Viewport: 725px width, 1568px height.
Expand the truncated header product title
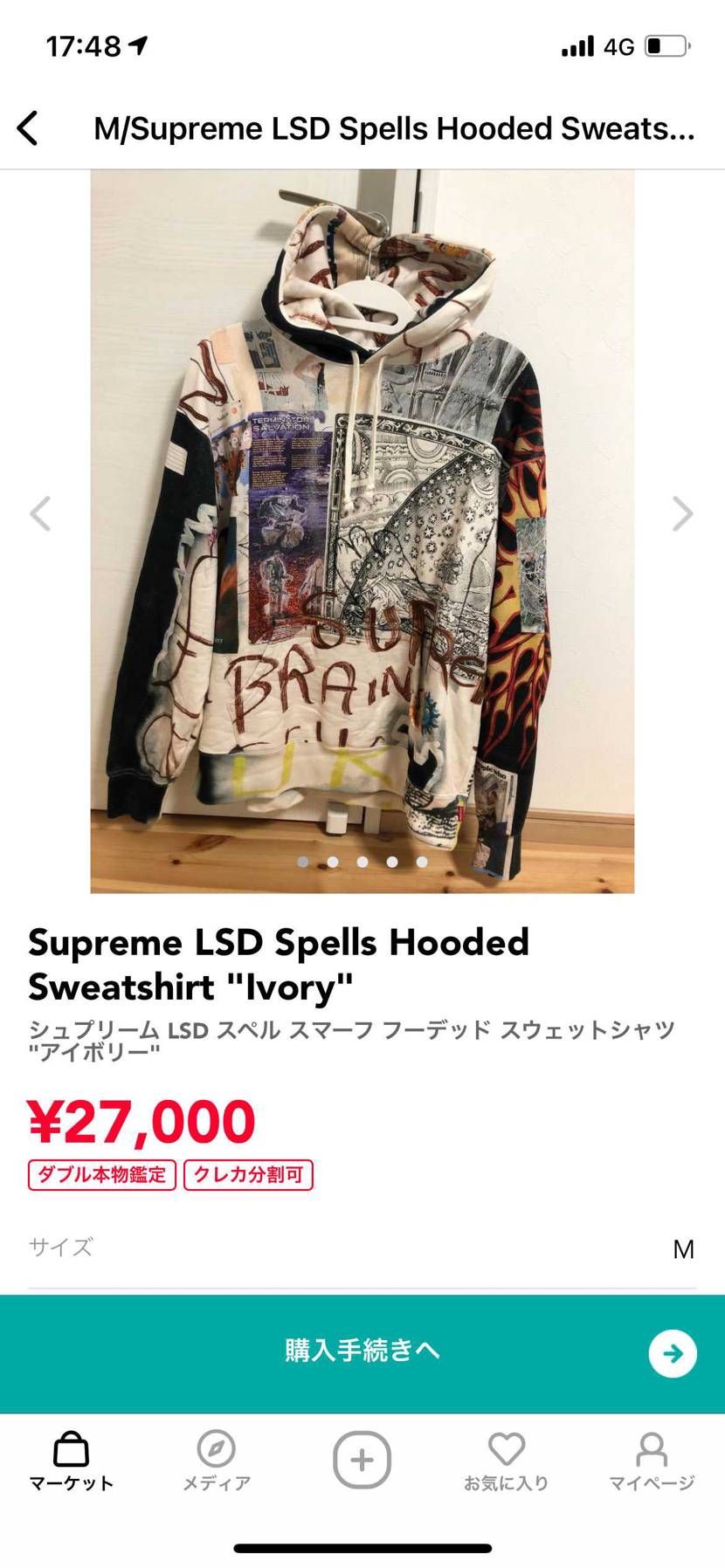point(391,127)
